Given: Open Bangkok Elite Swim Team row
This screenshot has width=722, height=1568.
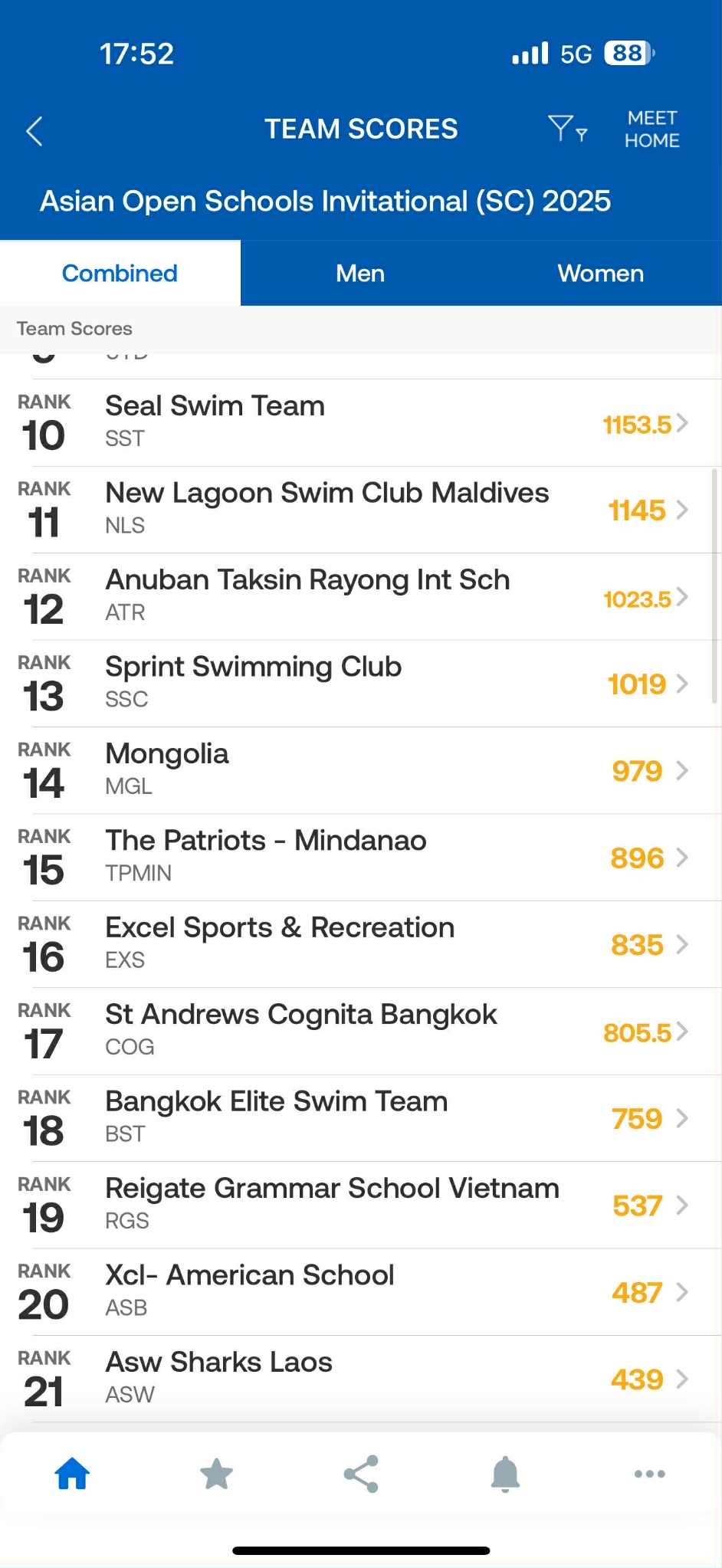Looking at the screenshot, I should 361,1118.
